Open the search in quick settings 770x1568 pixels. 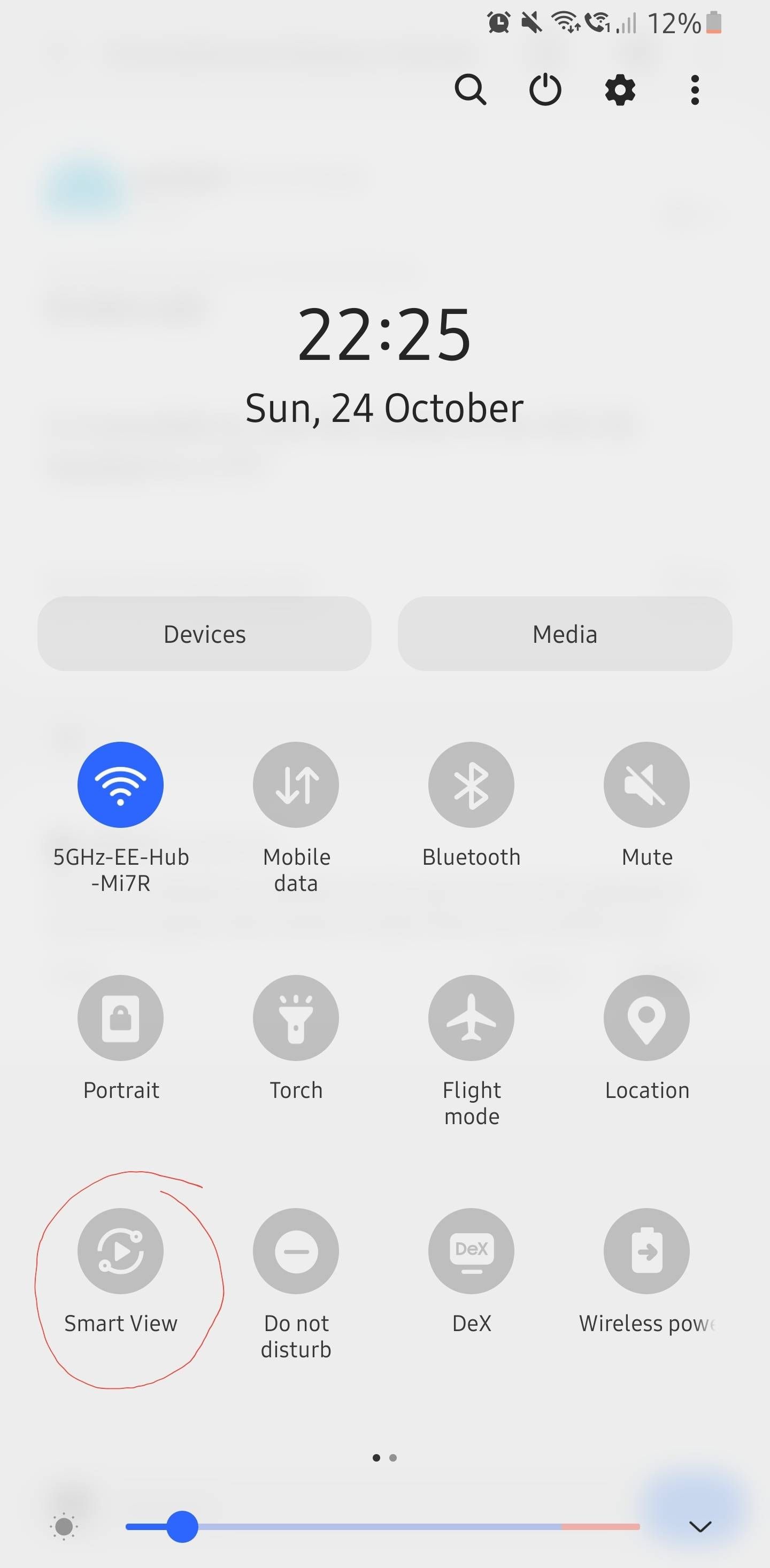point(471,89)
